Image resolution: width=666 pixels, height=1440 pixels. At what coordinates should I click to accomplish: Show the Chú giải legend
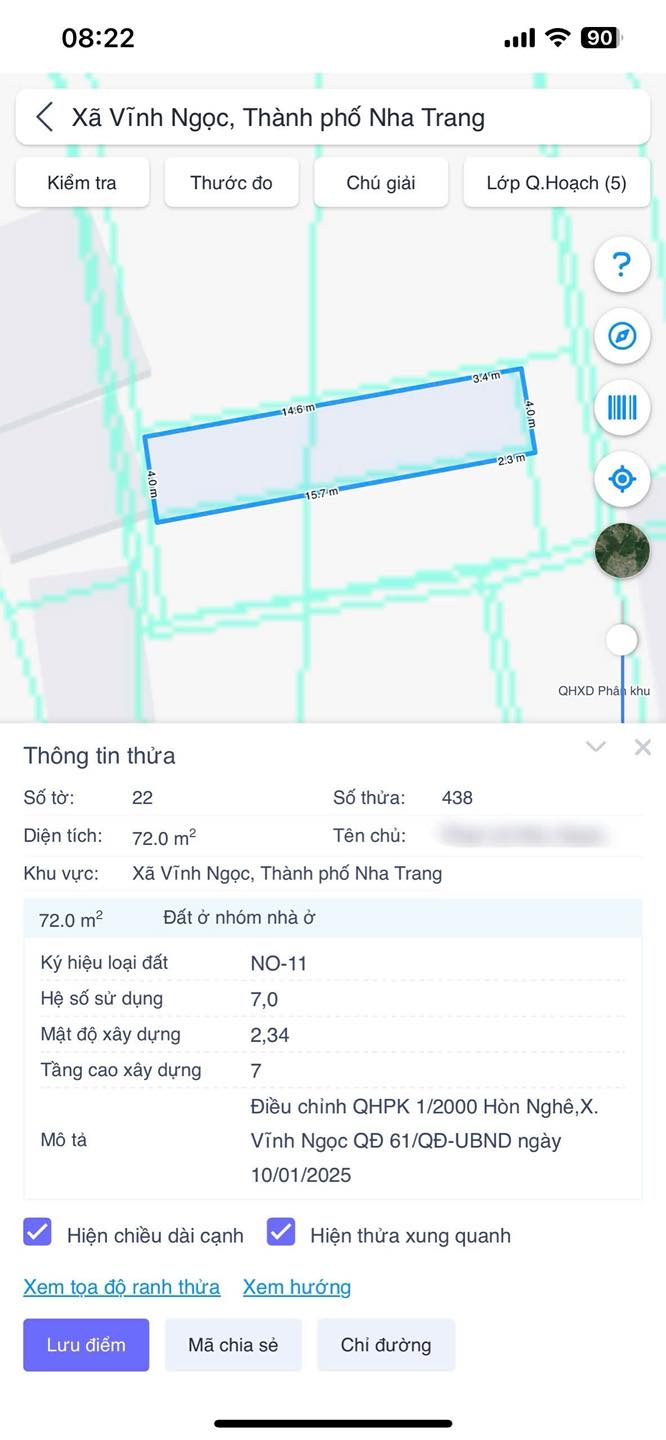coord(381,183)
